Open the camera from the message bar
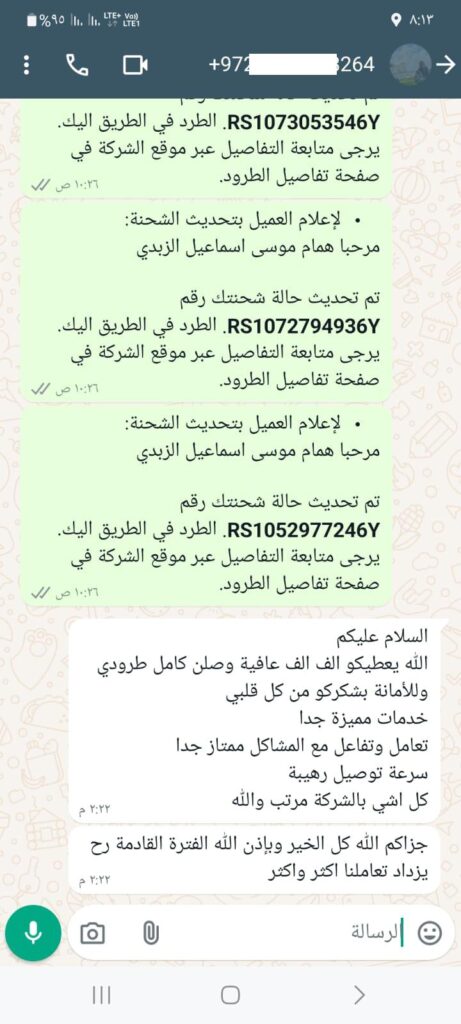The image size is (461, 1024). pyautogui.click(x=92, y=934)
